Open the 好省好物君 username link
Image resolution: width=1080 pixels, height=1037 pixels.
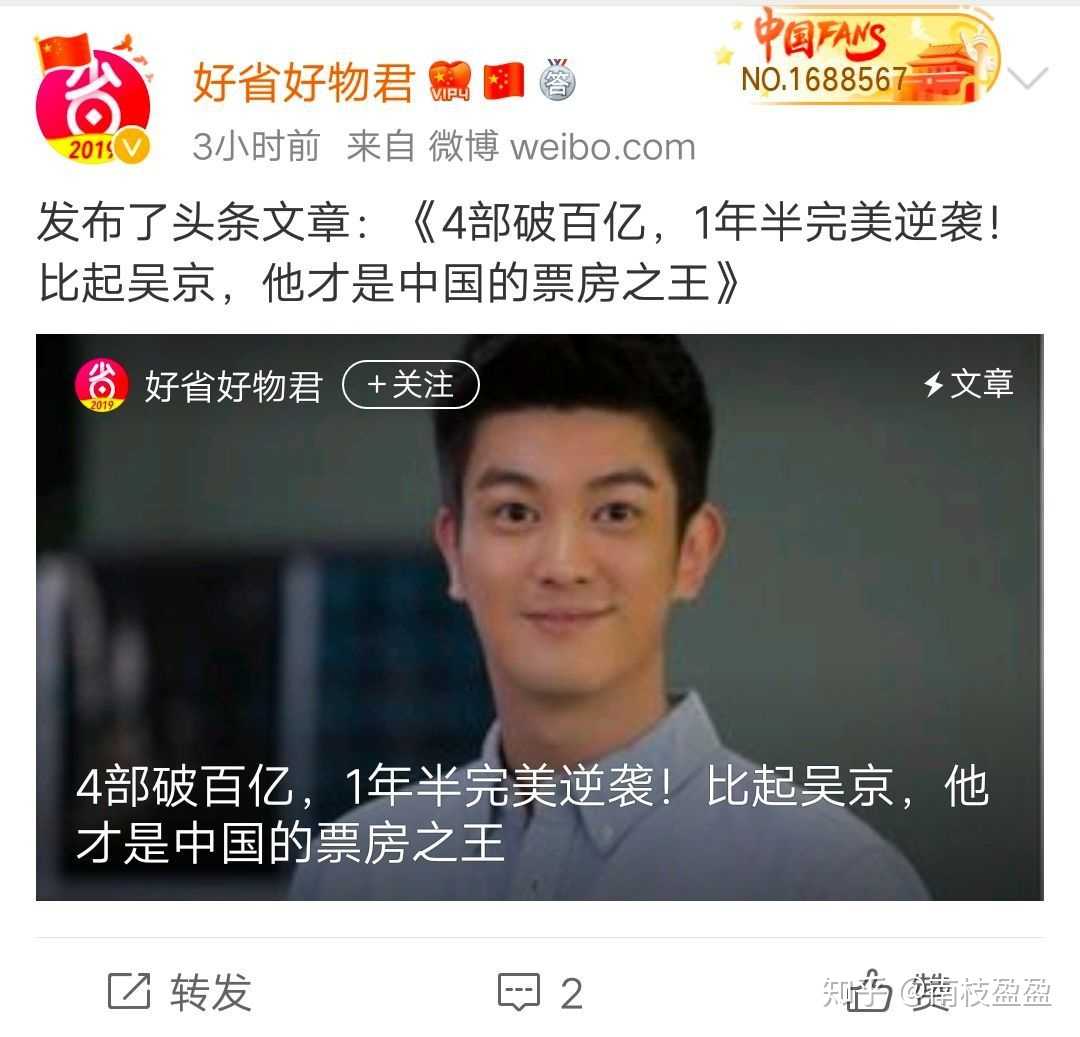[x=303, y=82]
